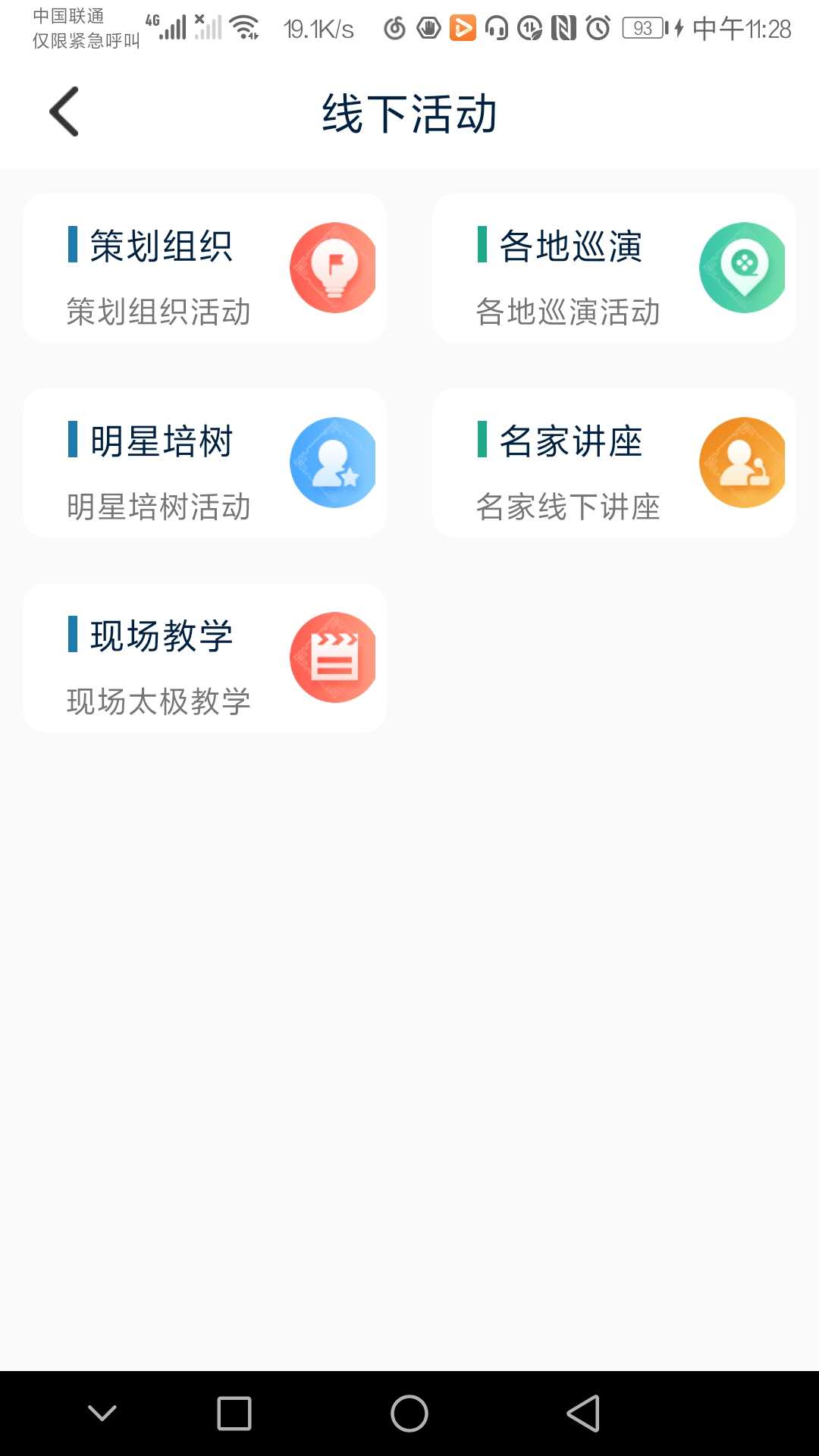Open the 现场教学 card
The height and width of the screenshot is (1456, 819).
tap(205, 657)
